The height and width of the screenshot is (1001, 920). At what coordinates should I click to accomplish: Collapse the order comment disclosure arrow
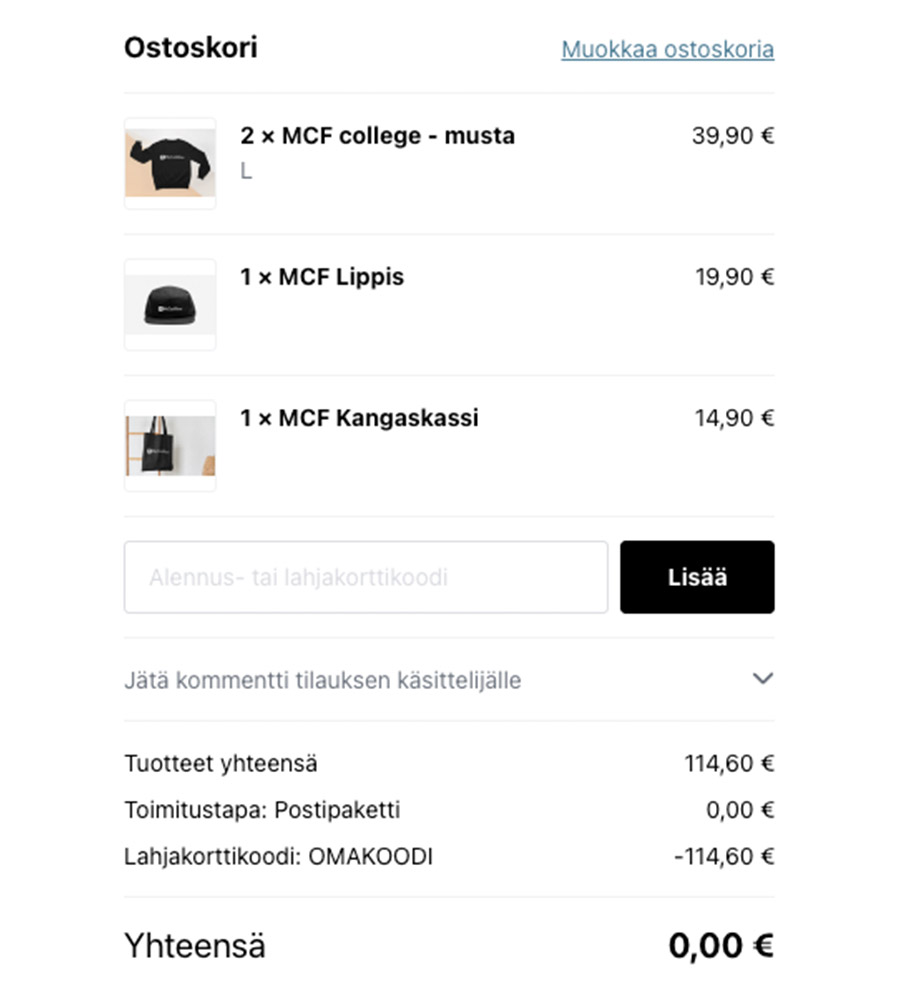coord(763,679)
